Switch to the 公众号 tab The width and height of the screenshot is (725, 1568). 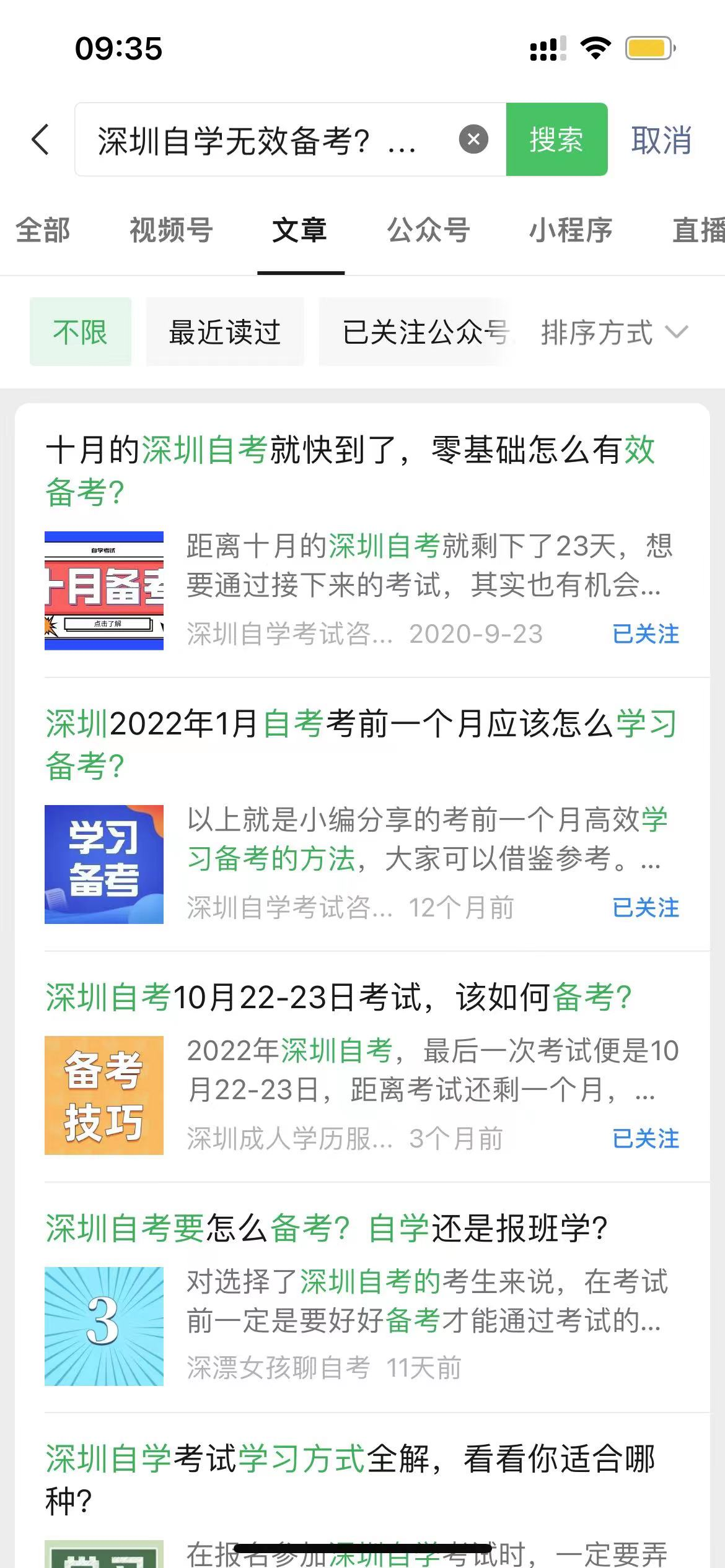pos(428,230)
